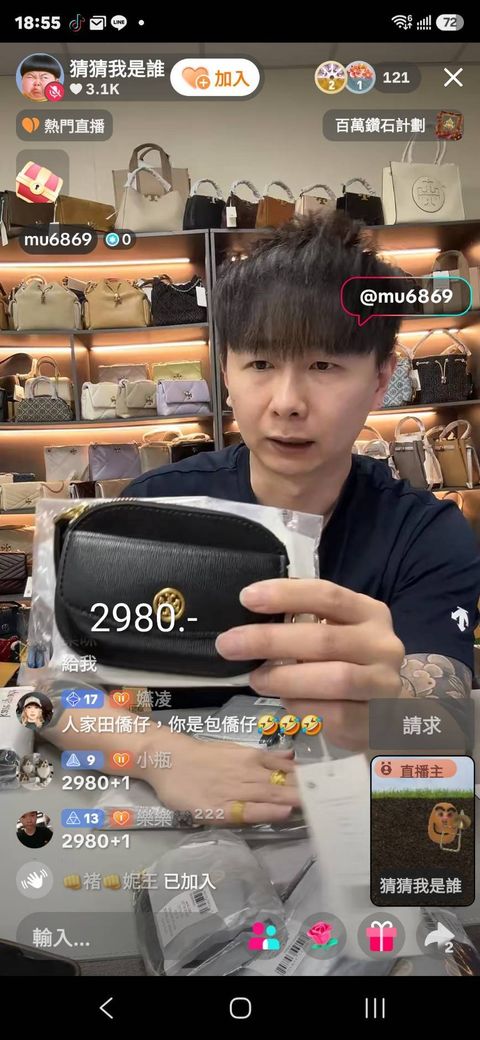The image size is (480, 1040).
Task: Tap the 輸入... comment input field
Action: point(126,937)
